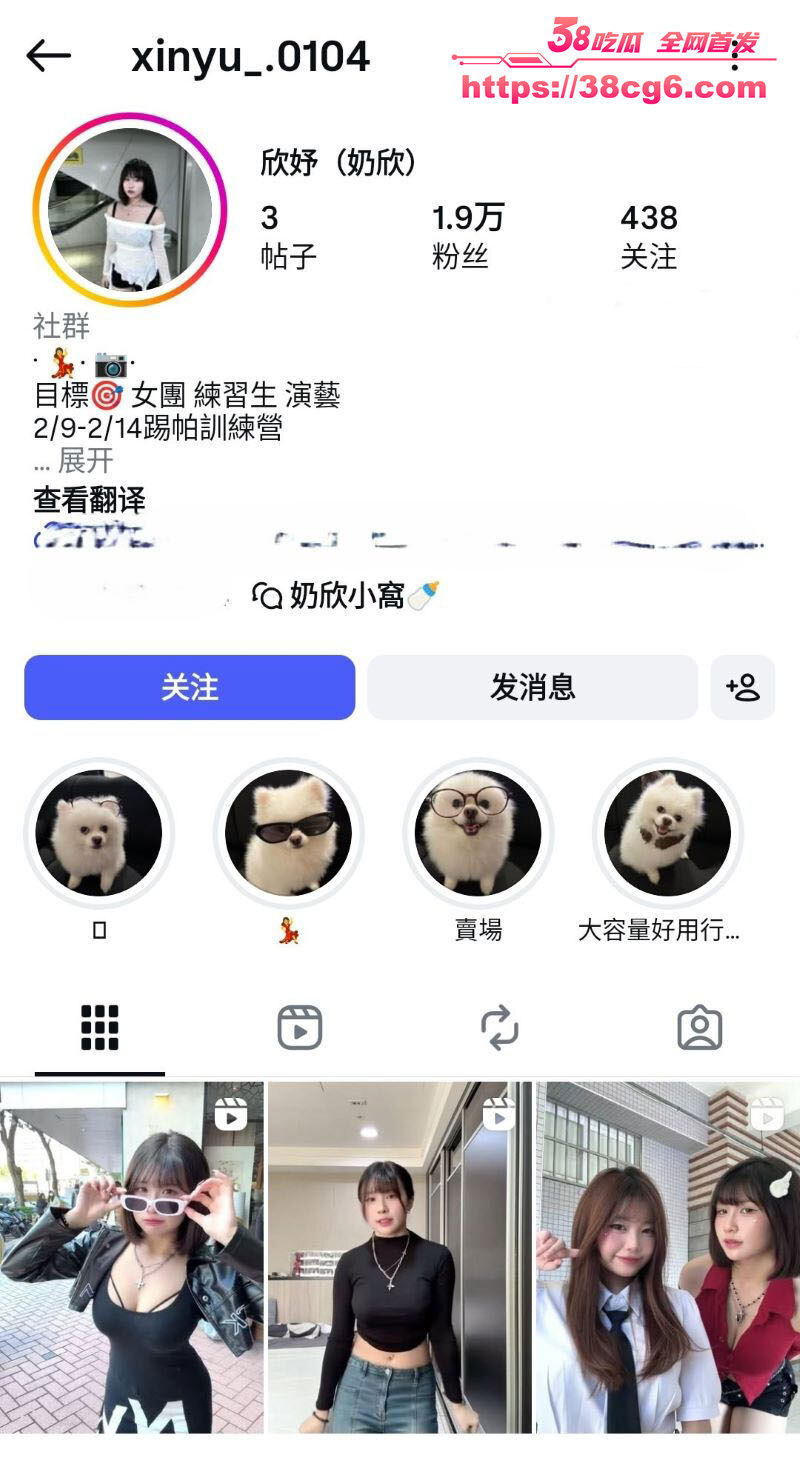The width and height of the screenshot is (800, 1467).
Task: Send a message via 发消息
Action: coord(532,687)
